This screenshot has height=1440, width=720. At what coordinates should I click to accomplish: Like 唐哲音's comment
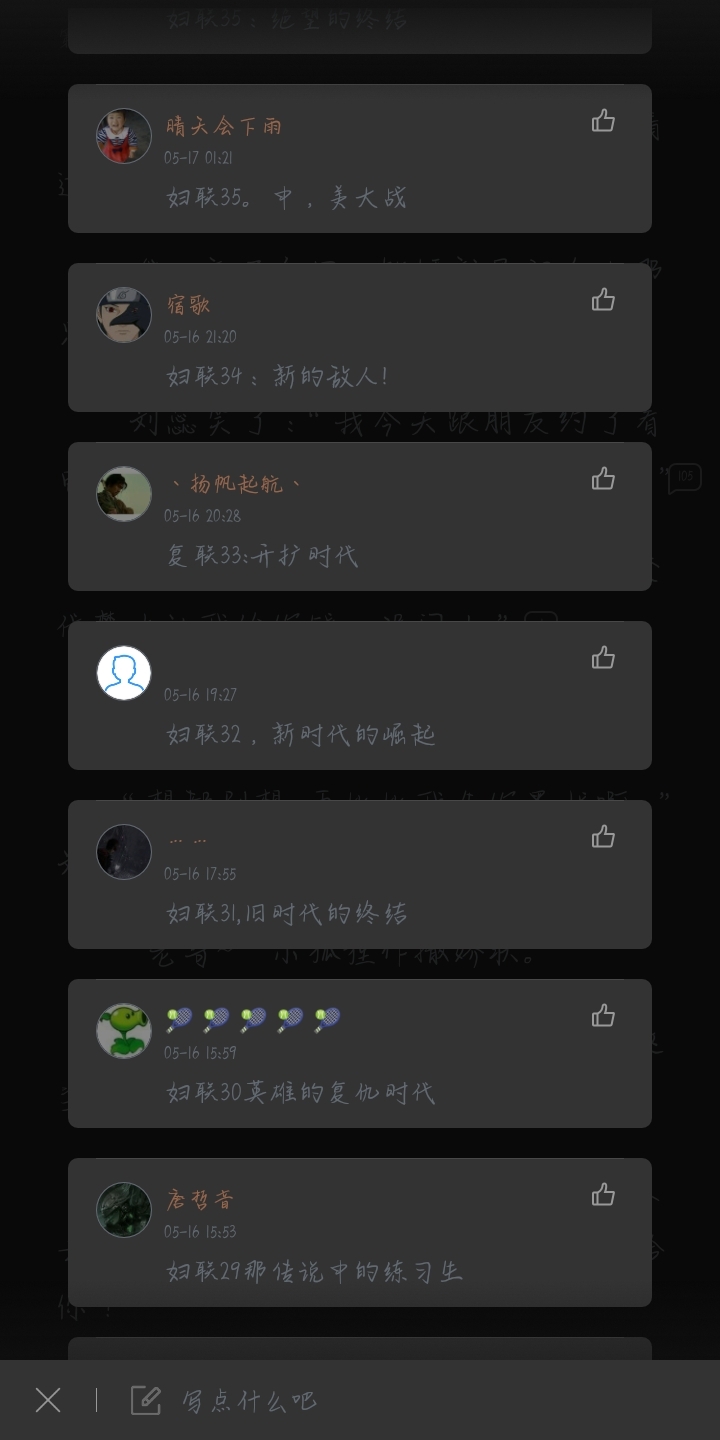[603, 1195]
